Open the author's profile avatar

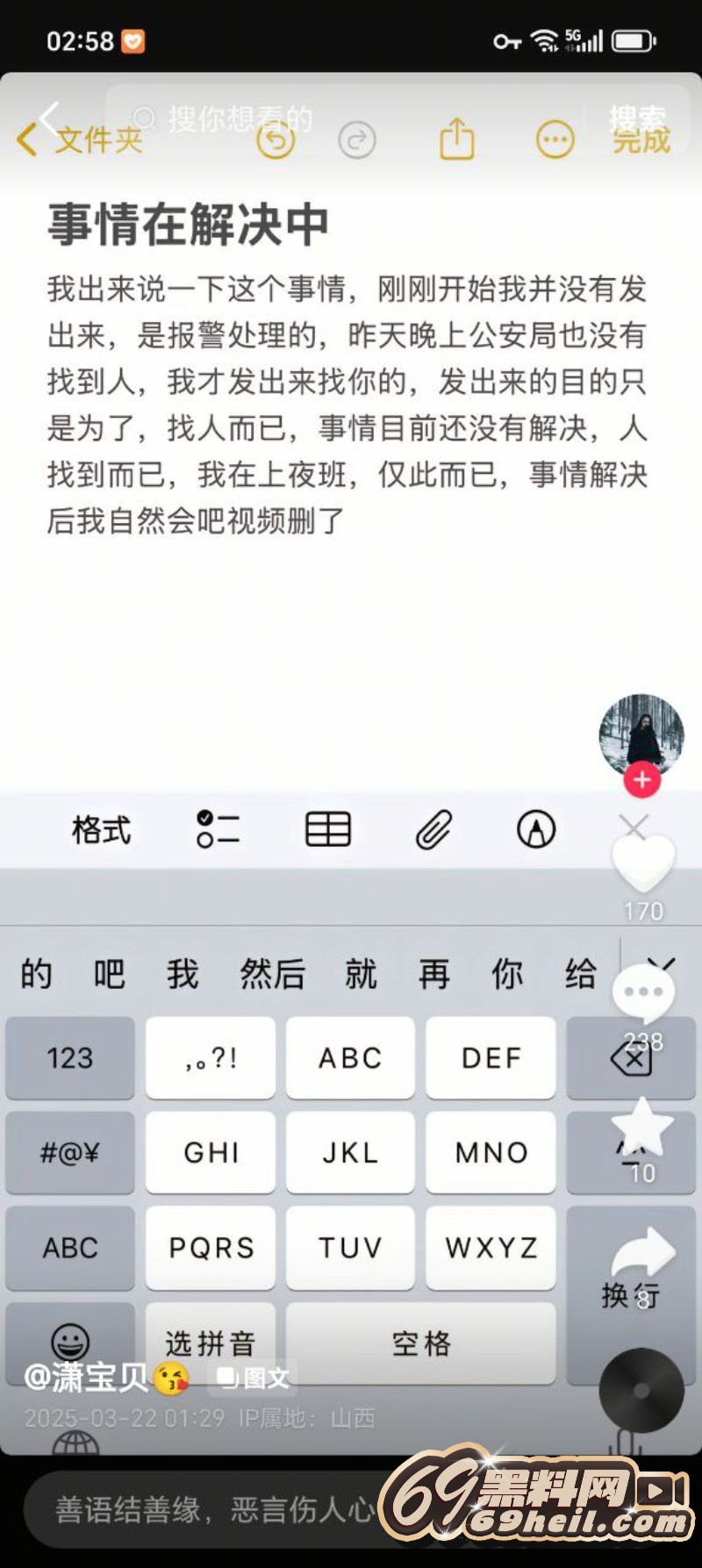[x=641, y=735]
